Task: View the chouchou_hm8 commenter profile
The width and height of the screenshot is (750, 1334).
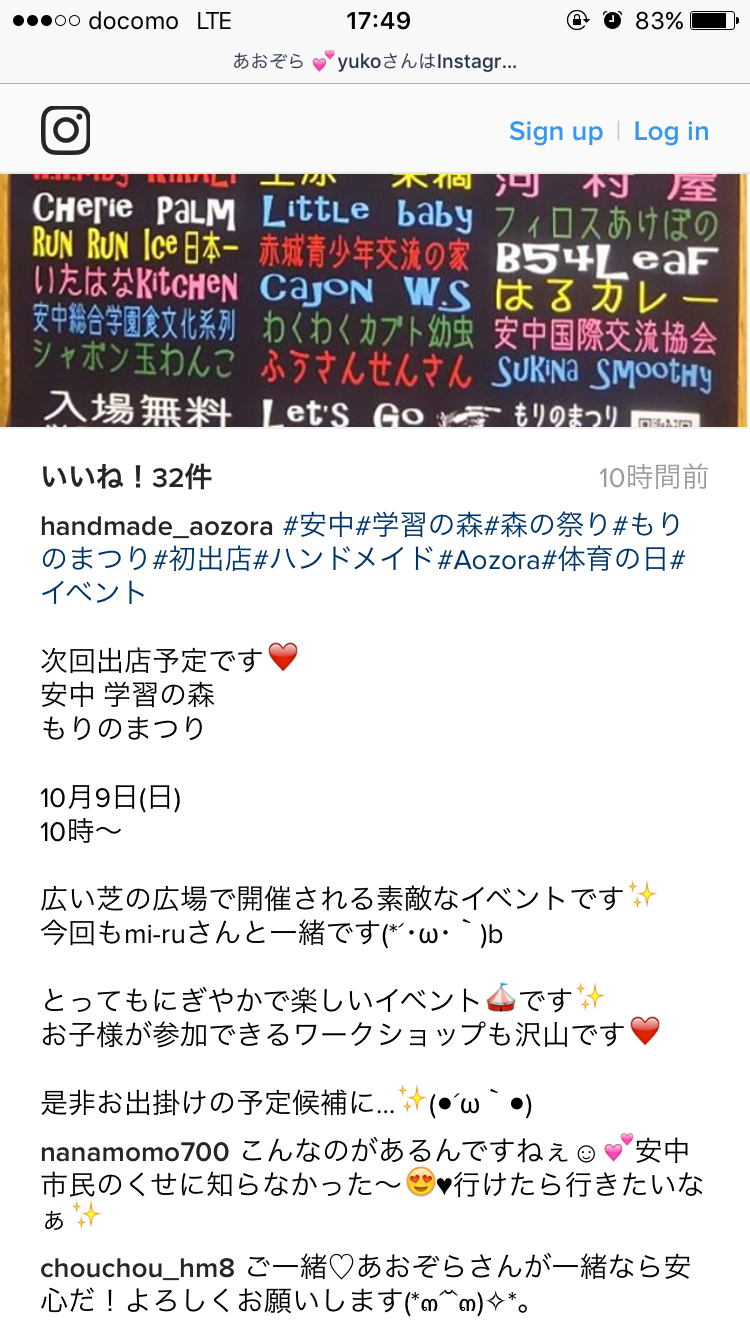Action: pyautogui.click(x=138, y=1269)
